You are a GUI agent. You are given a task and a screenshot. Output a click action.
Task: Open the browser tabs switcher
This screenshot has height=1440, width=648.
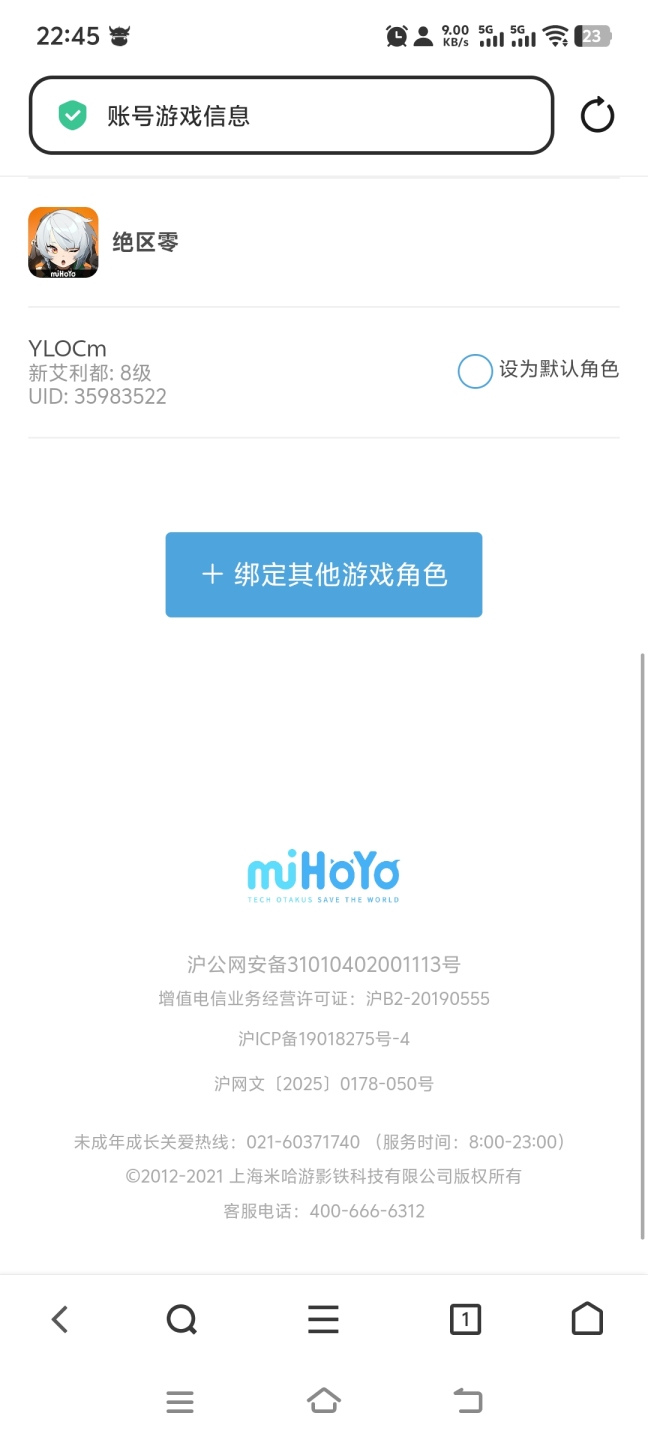point(465,1320)
